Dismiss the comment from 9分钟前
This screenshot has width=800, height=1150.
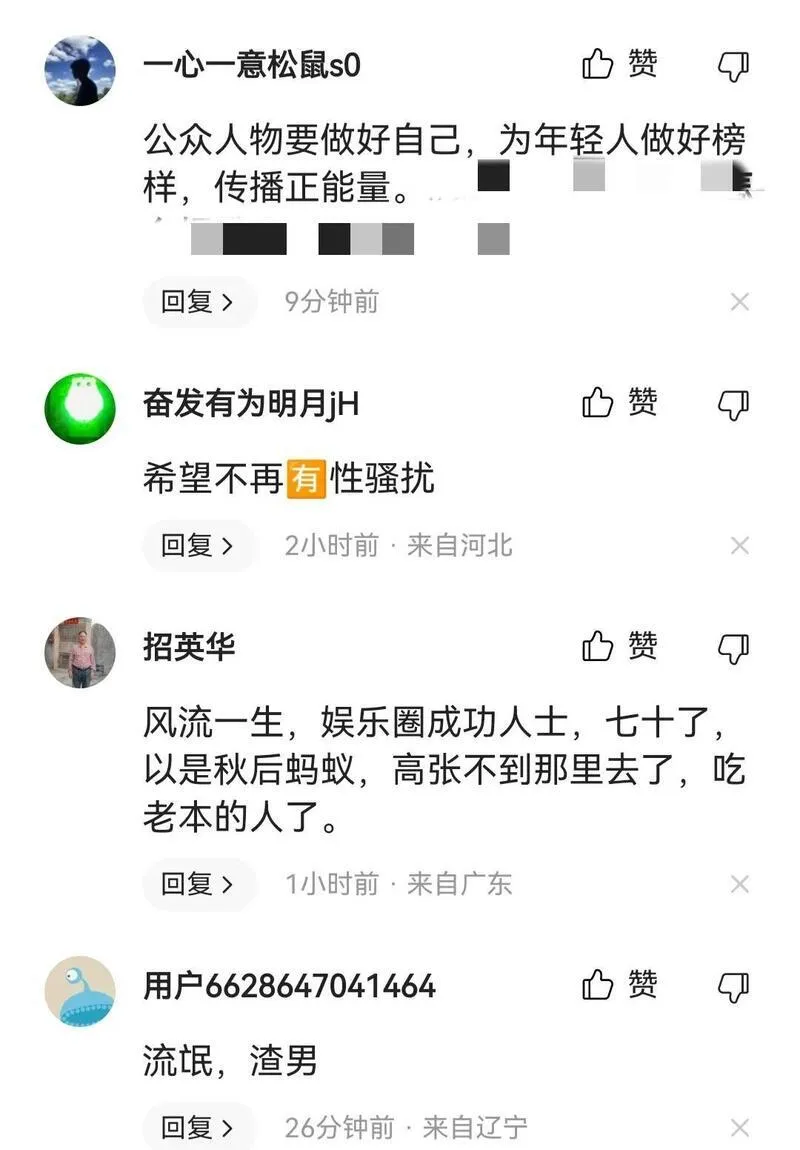point(739,301)
